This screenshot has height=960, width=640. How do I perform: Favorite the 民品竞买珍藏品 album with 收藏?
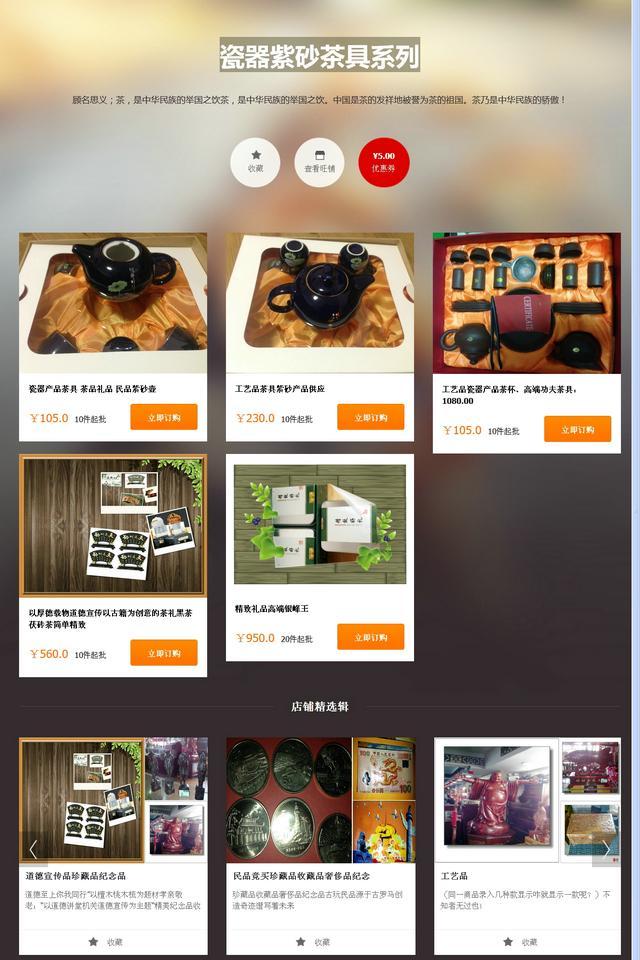point(313,942)
